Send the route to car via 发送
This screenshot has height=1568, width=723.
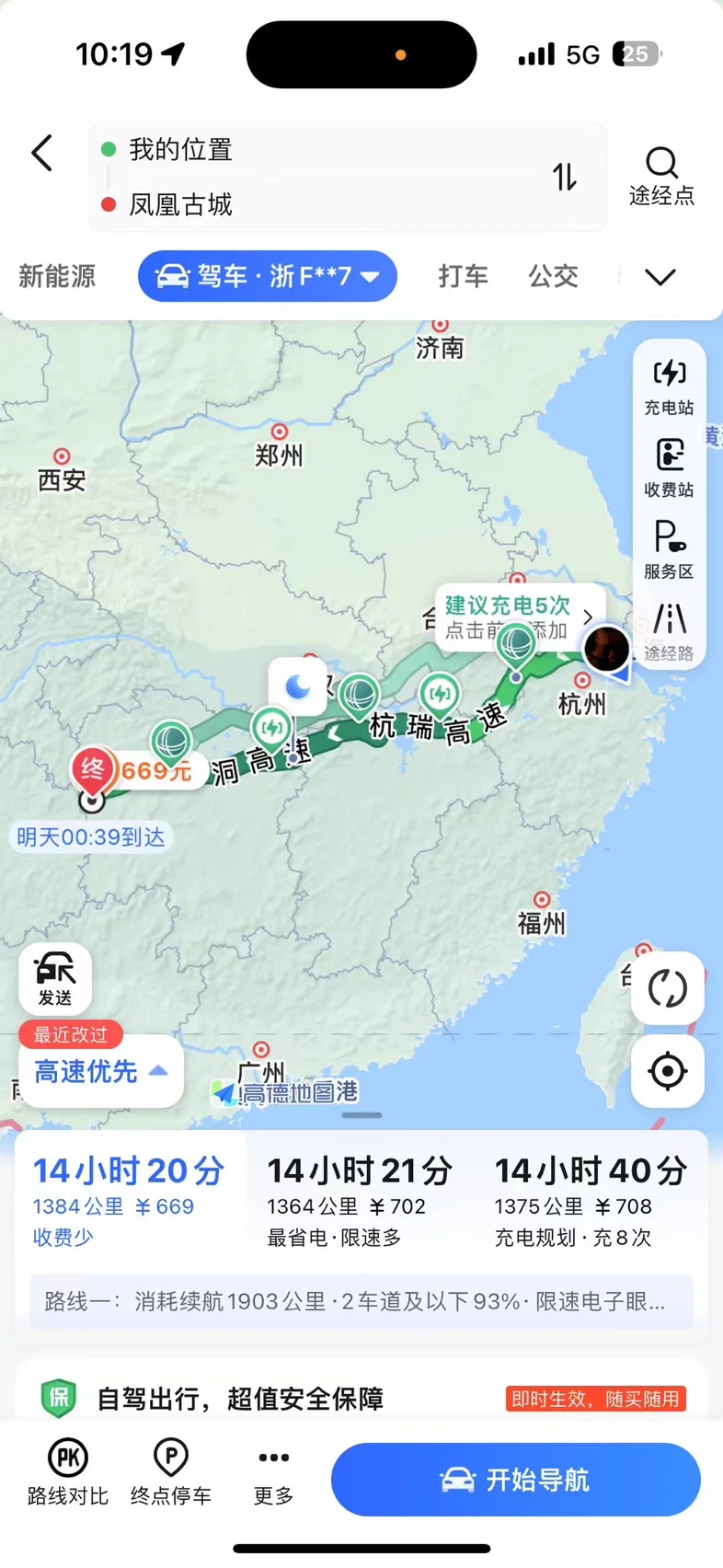[55, 979]
